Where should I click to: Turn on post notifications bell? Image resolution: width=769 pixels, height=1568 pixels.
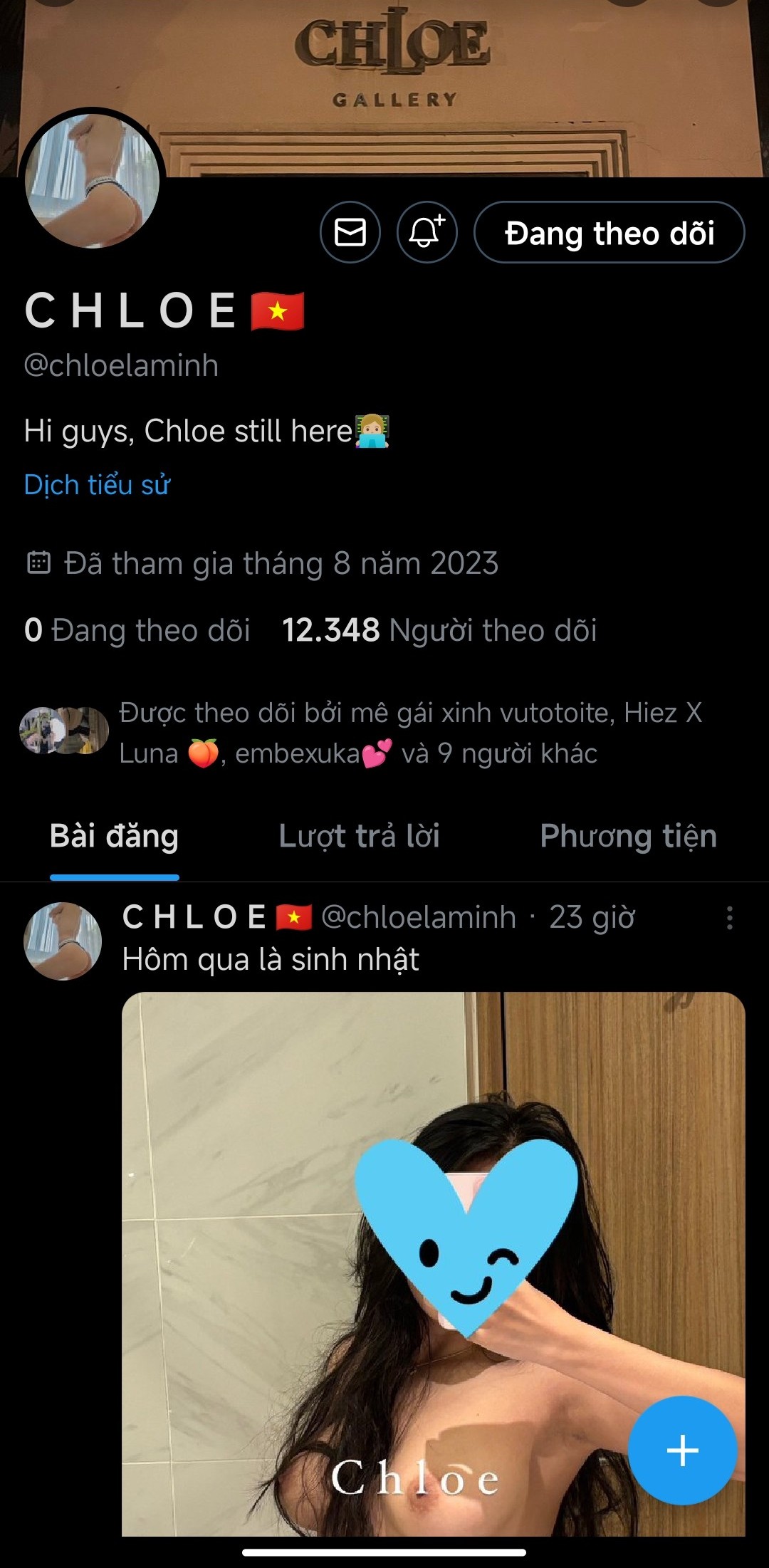pyautogui.click(x=427, y=232)
